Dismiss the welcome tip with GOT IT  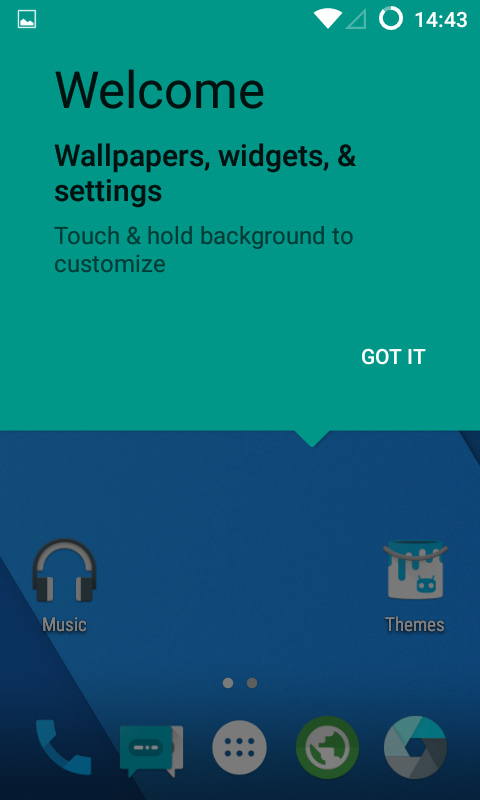393,357
